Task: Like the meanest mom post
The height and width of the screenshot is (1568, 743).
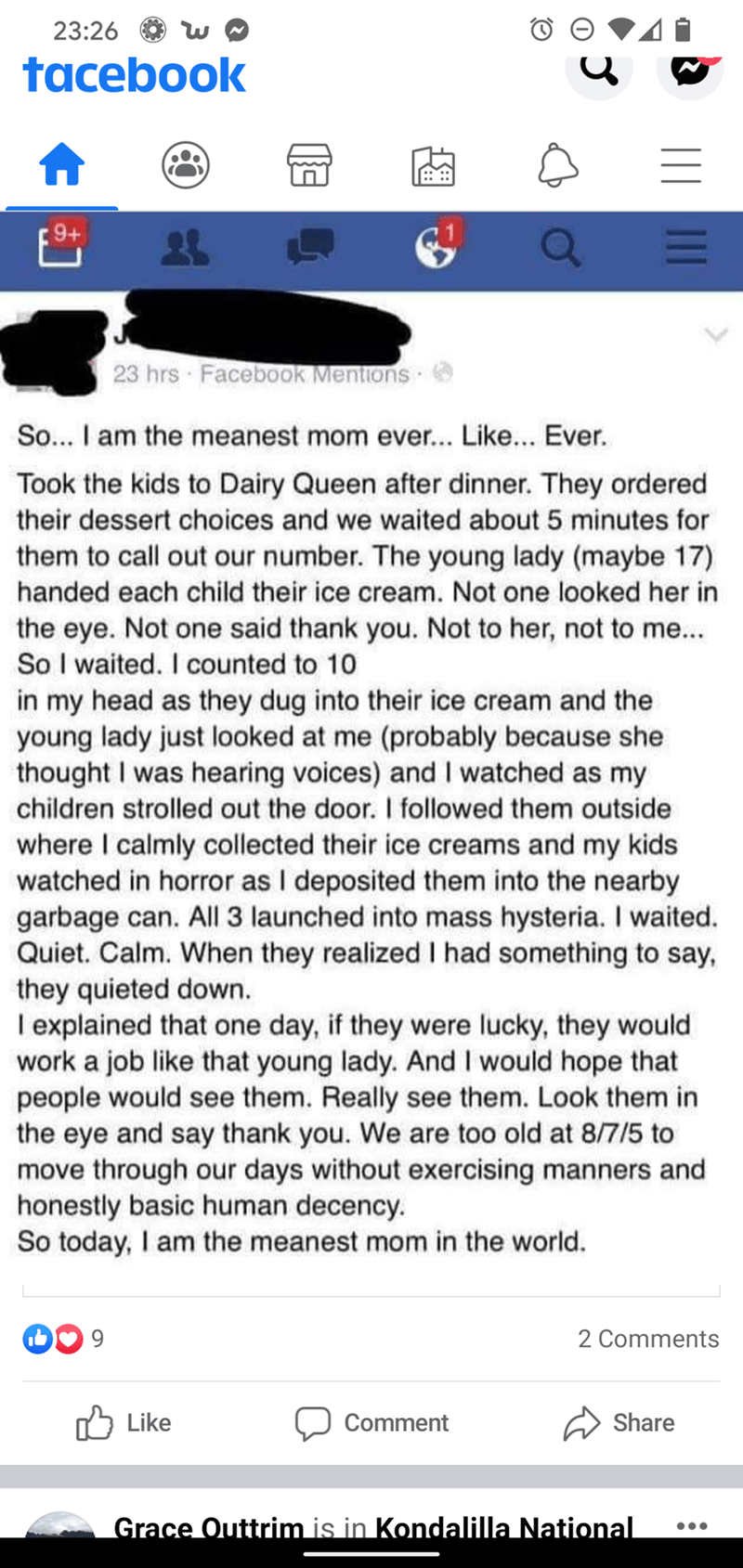Action: tap(124, 1422)
